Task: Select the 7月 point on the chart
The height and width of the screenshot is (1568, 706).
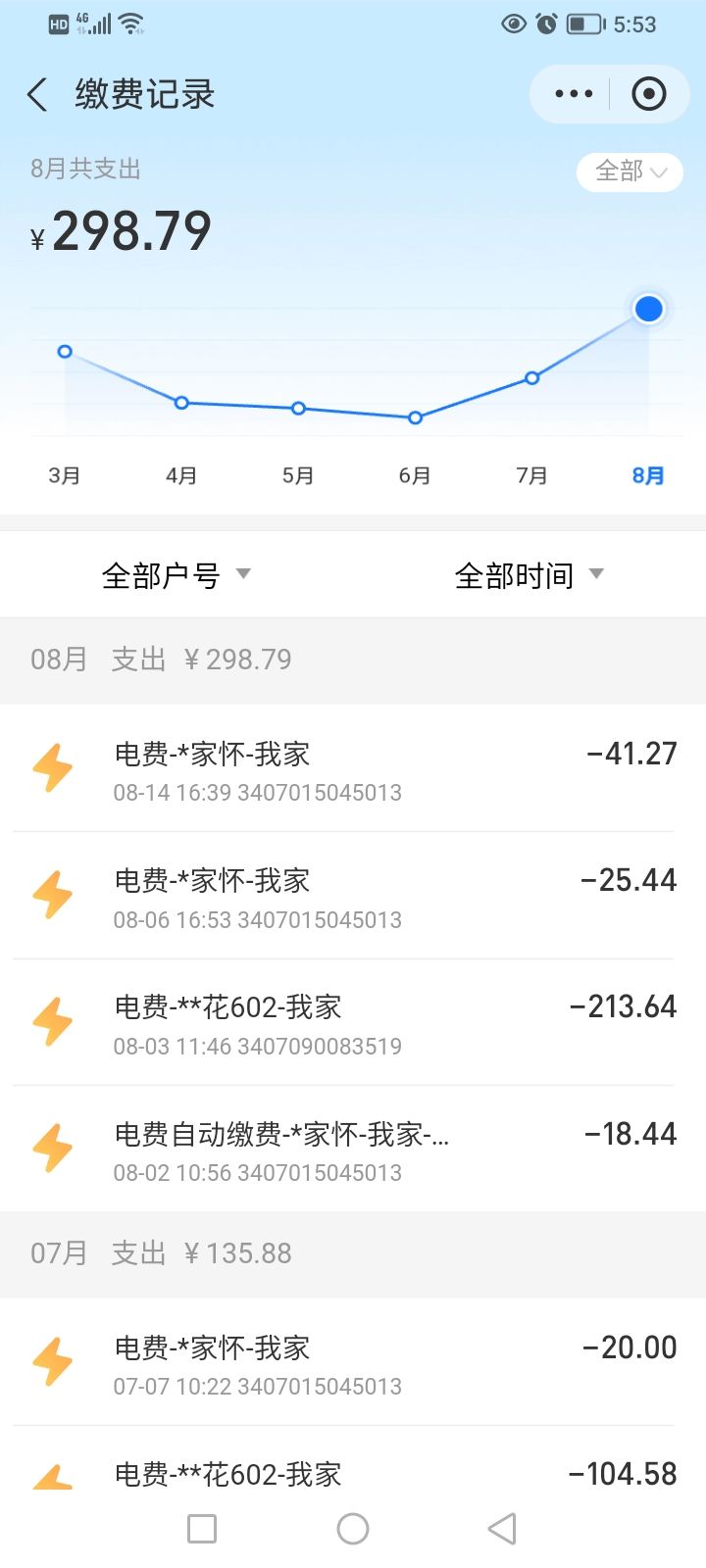Action: pyautogui.click(x=531, y=377)
